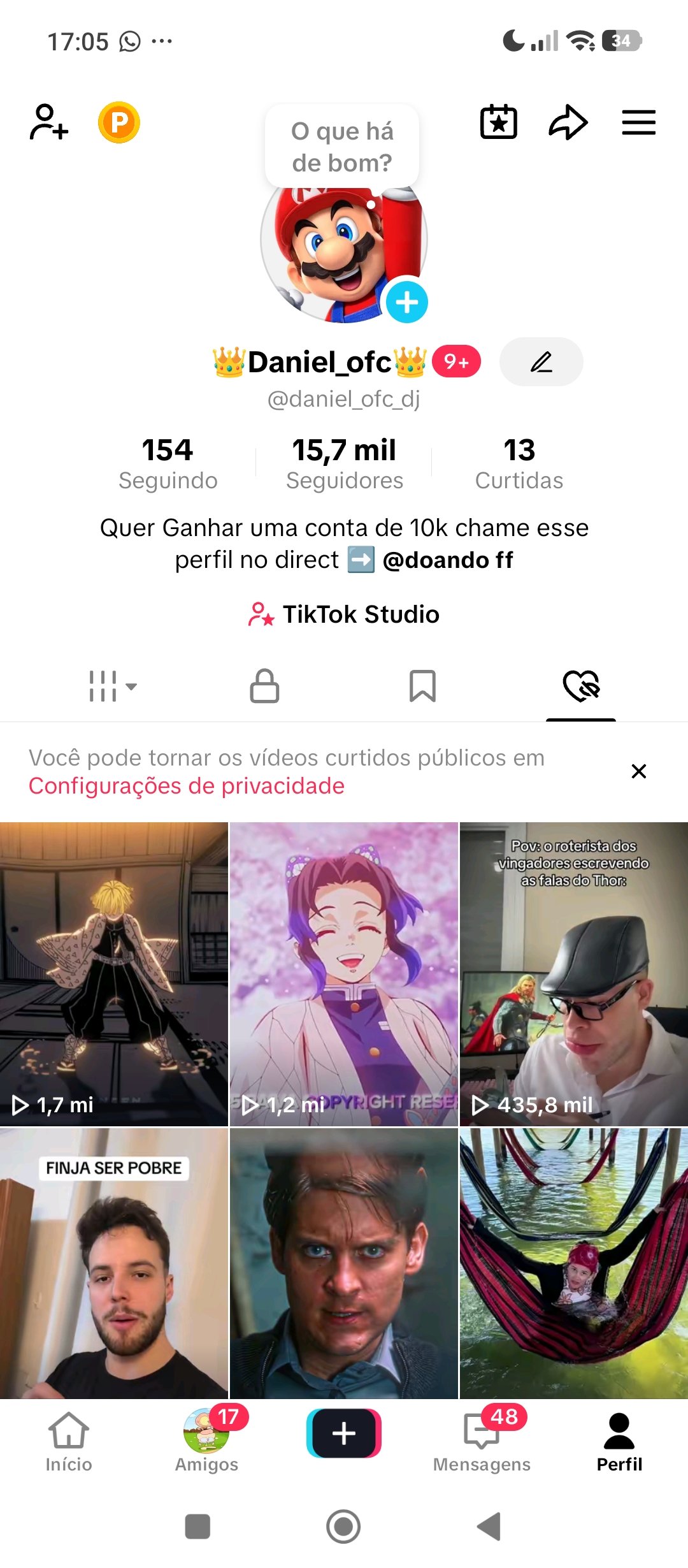Open the 'O que há de bom?' note bubble
688x1568 pixels.
pos(342,147)
